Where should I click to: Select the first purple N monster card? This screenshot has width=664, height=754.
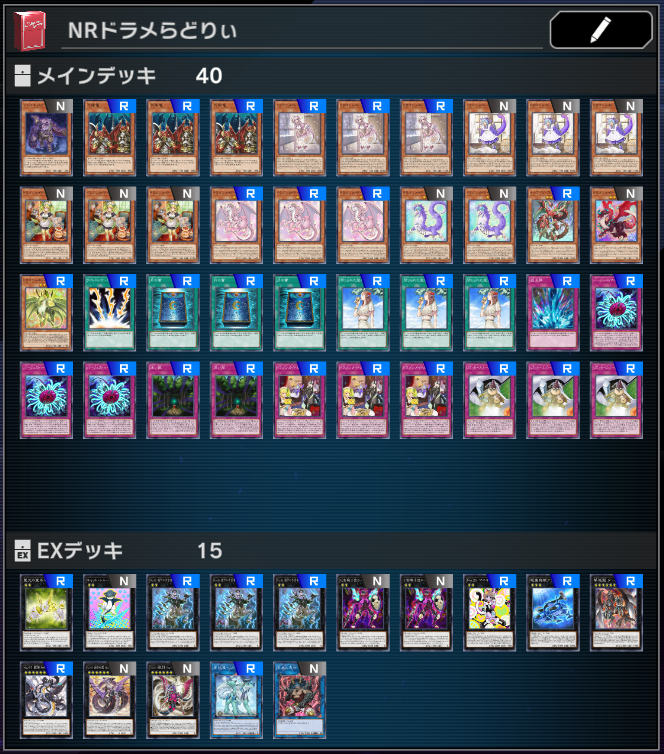tap(46, 138)
